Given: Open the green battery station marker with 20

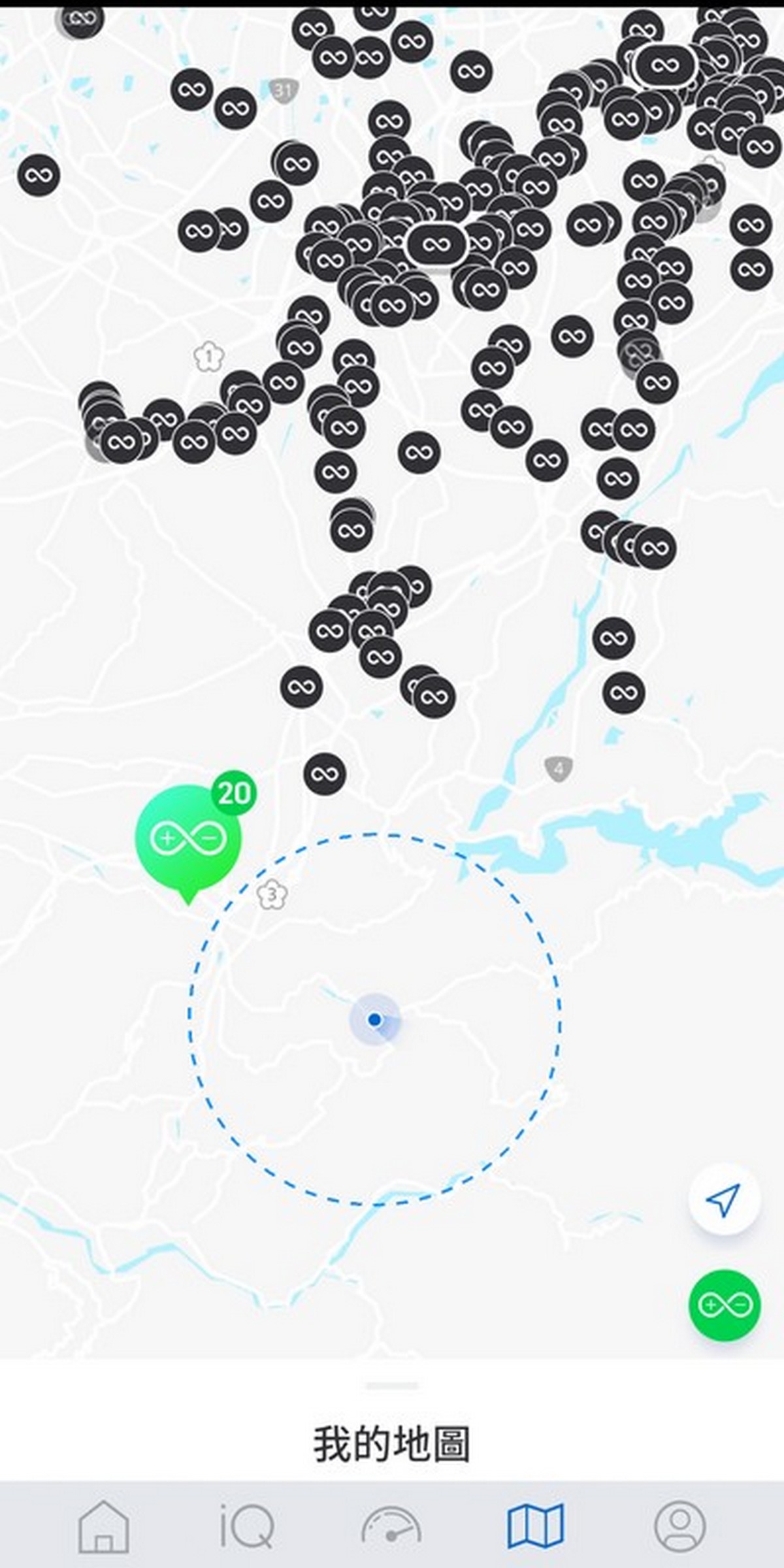Looking at the screenshot, I should point(188,838).
